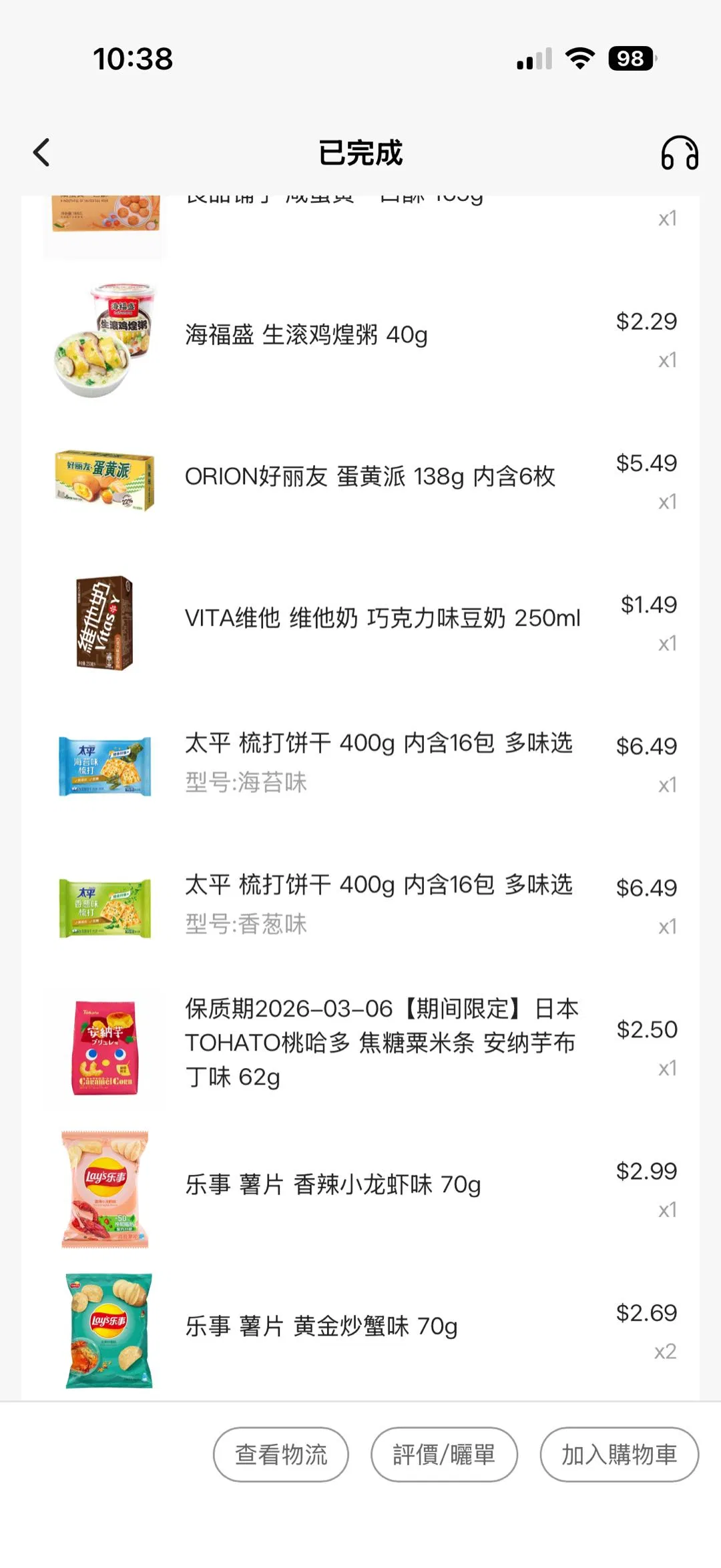View 乐事 薯片 香辣小龙虾味 70g
Image resolution: width=721 pixels, height=1568 pixels.
(332, 1185)
